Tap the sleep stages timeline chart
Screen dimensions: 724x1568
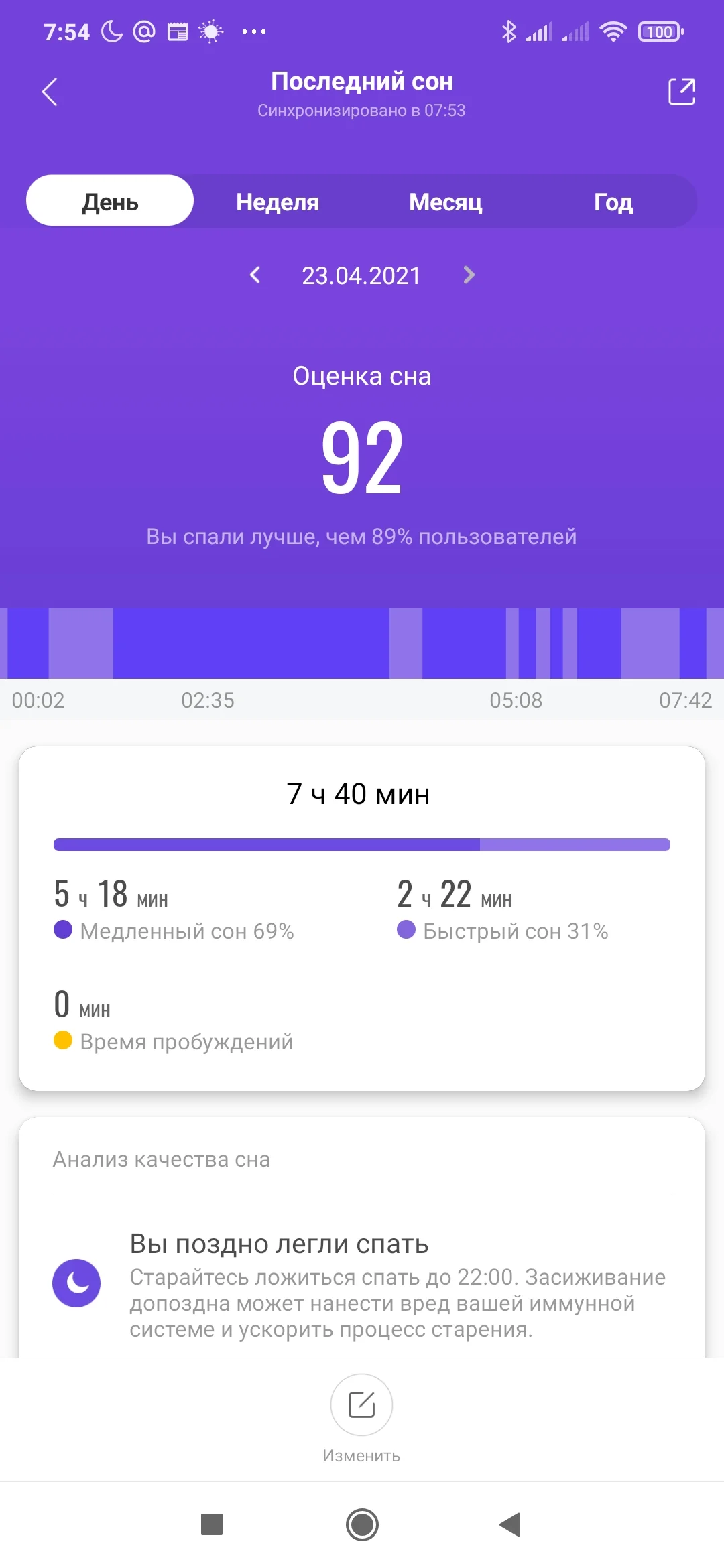pyautogui.click(x=362, y=643)
